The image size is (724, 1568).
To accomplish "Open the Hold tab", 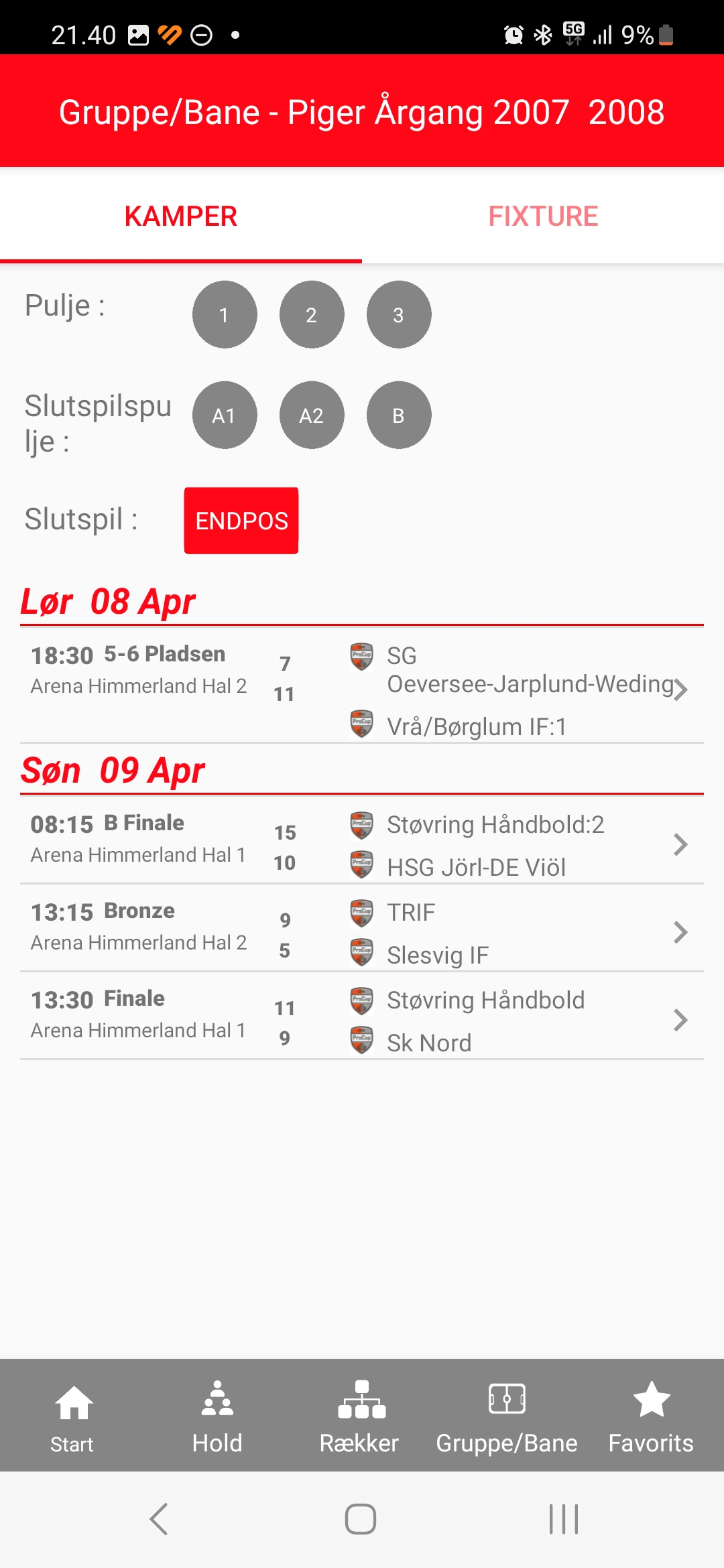I will [217, 1415].
